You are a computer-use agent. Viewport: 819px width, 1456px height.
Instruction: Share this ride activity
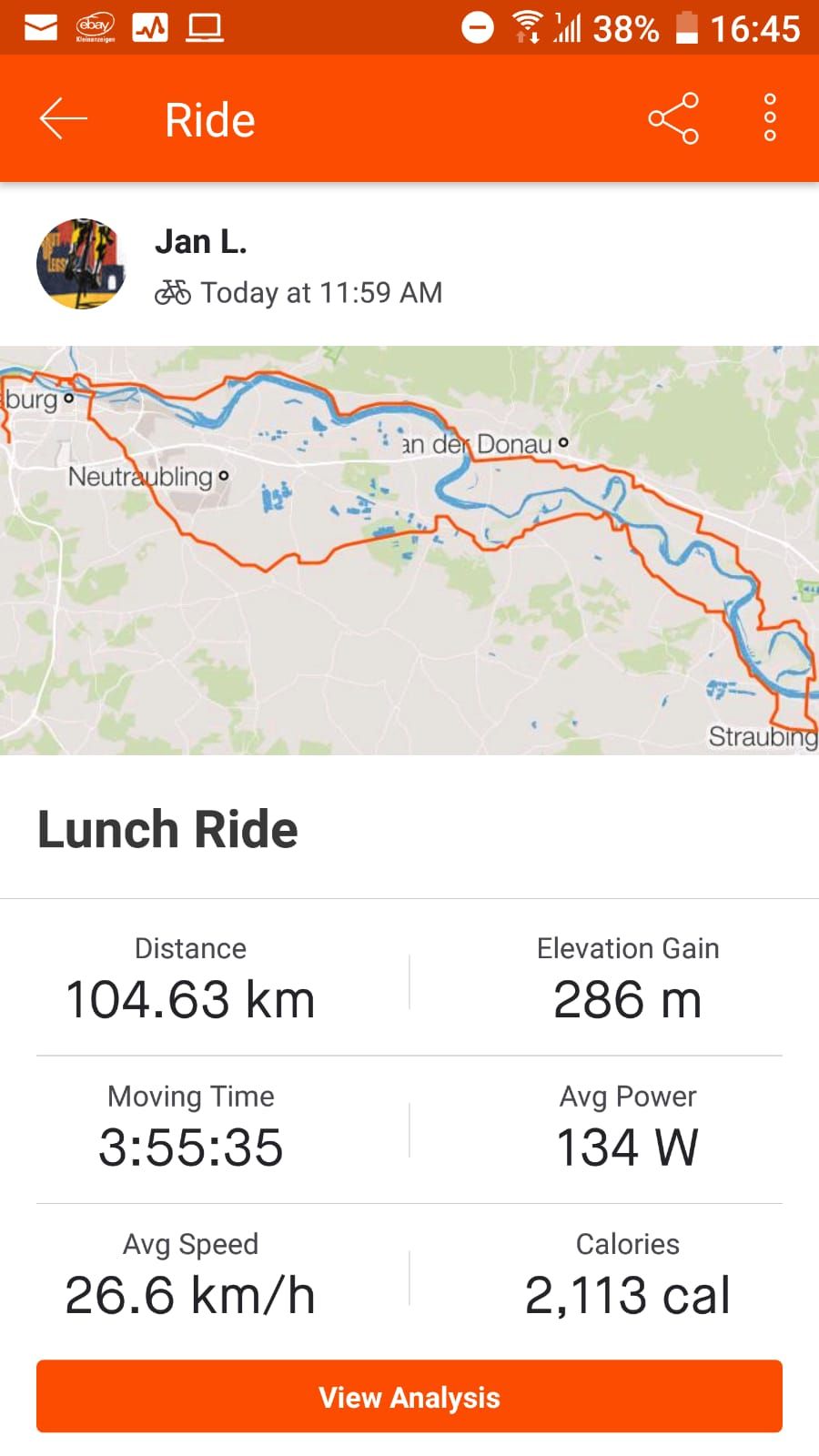(673, 119)
